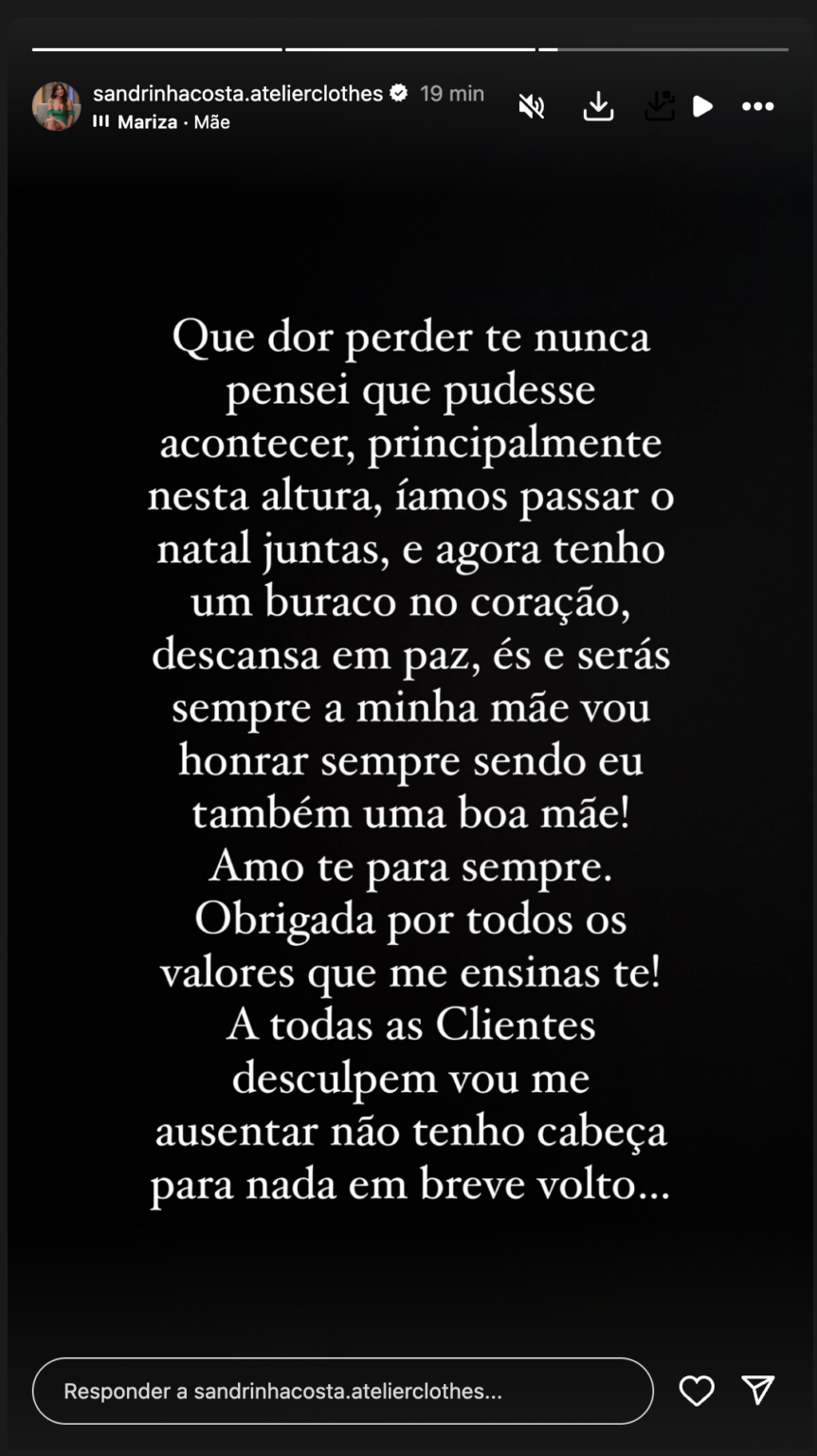The width and height of the screenshot is (817, 1456).
Task: Open the sandrinhacosta.atelierclothes username link
Action: point(238,93)
